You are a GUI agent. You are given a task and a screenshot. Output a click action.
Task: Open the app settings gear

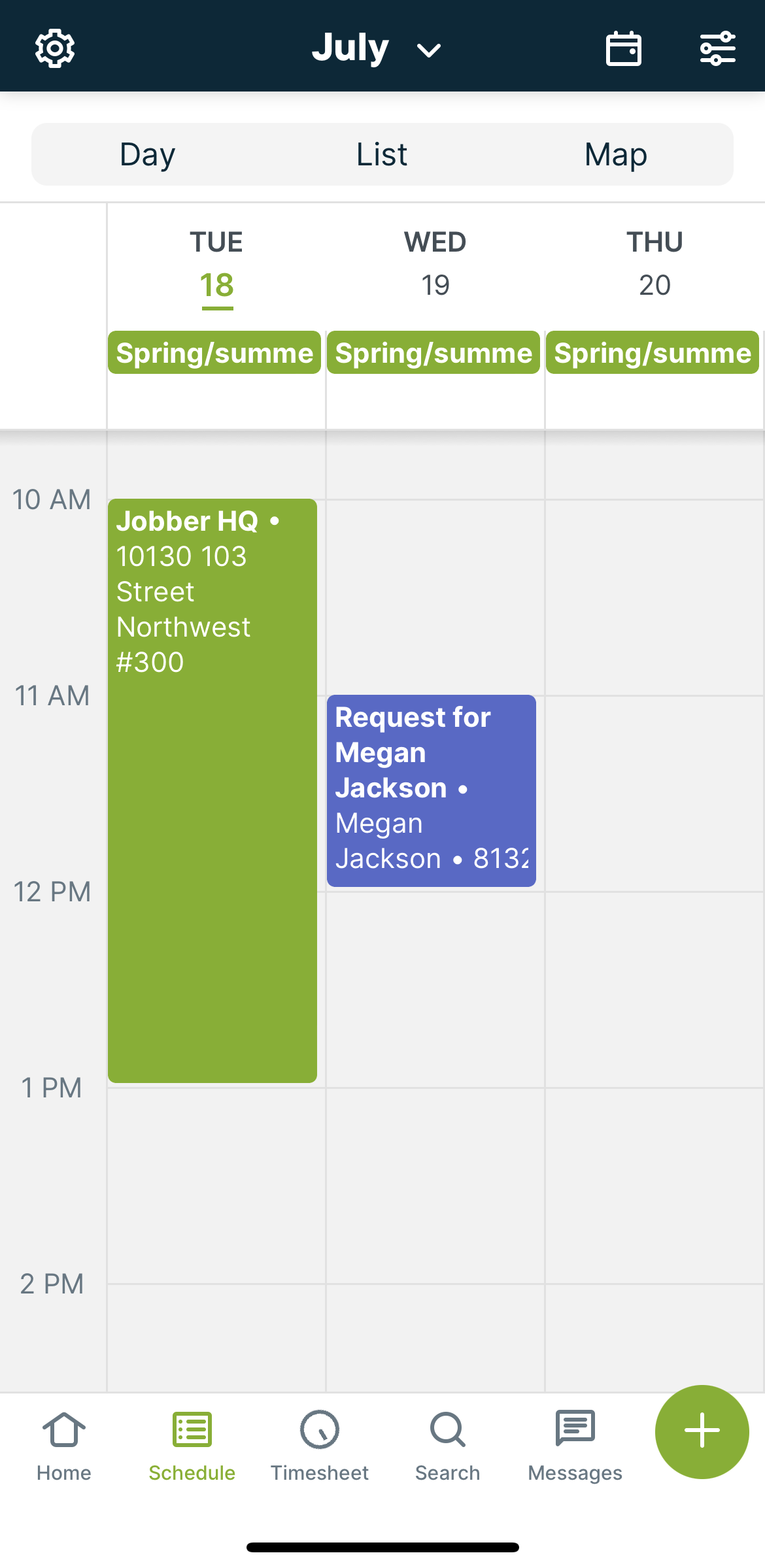point(54,48)
